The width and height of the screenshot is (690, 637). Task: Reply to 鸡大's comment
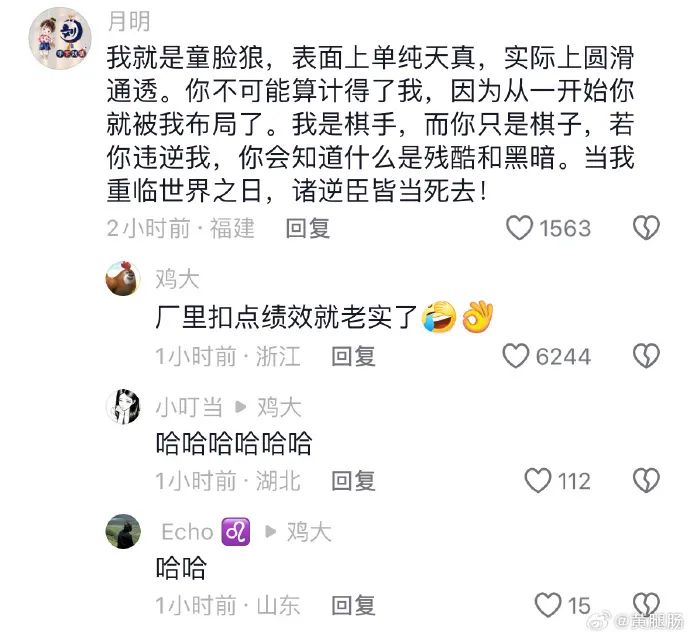(354, 355)
